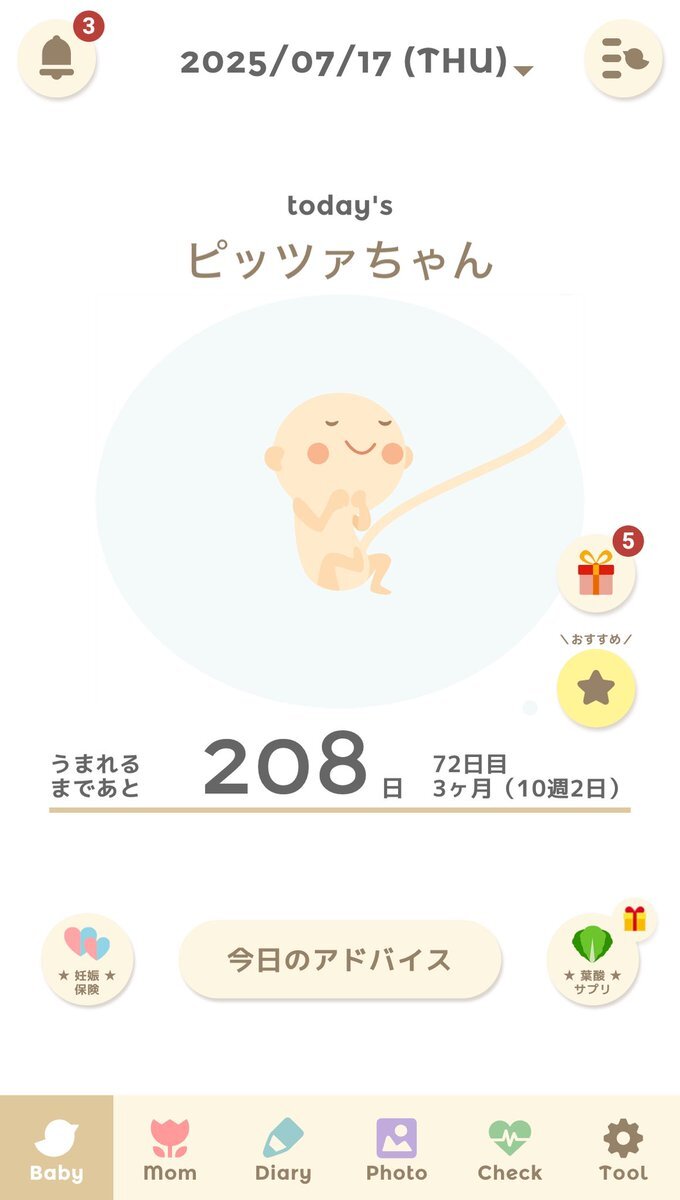680x1200 pixels.
Task: Open the 妊娠保険 hearts icon
Action: pyautogui.click(x=88, y=960)
